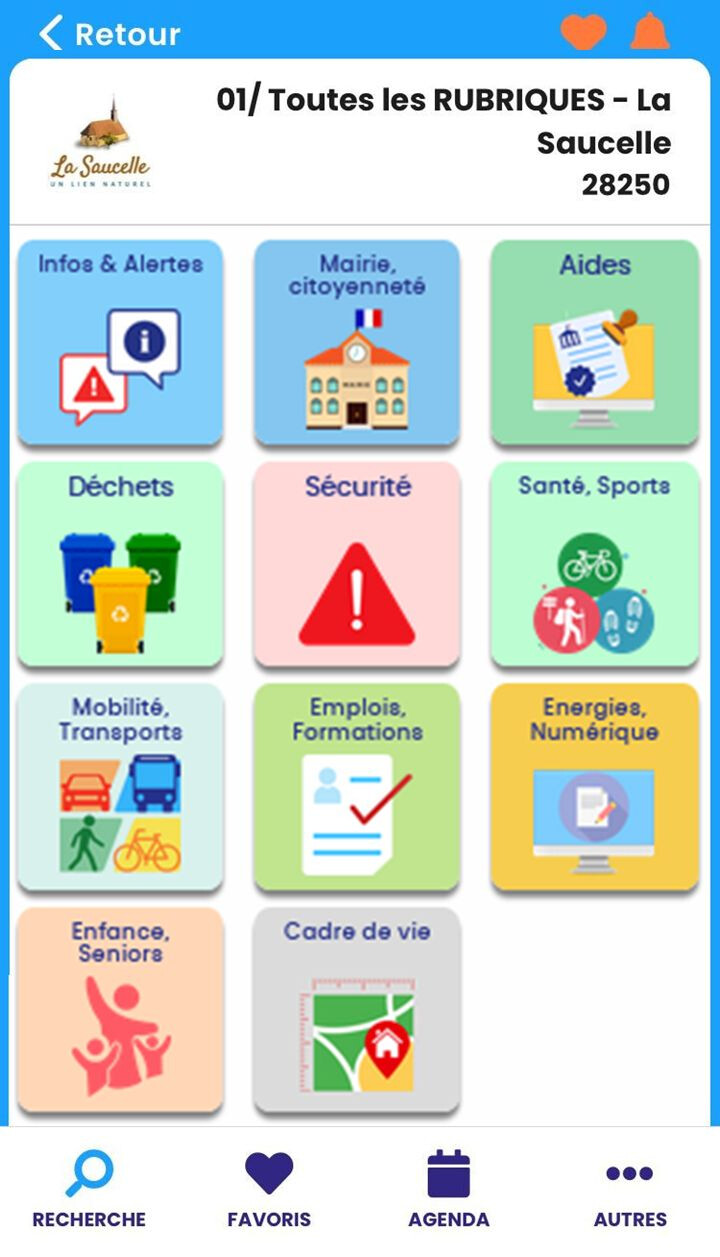Open Mobilité, Transports category

tap(120, 787)
